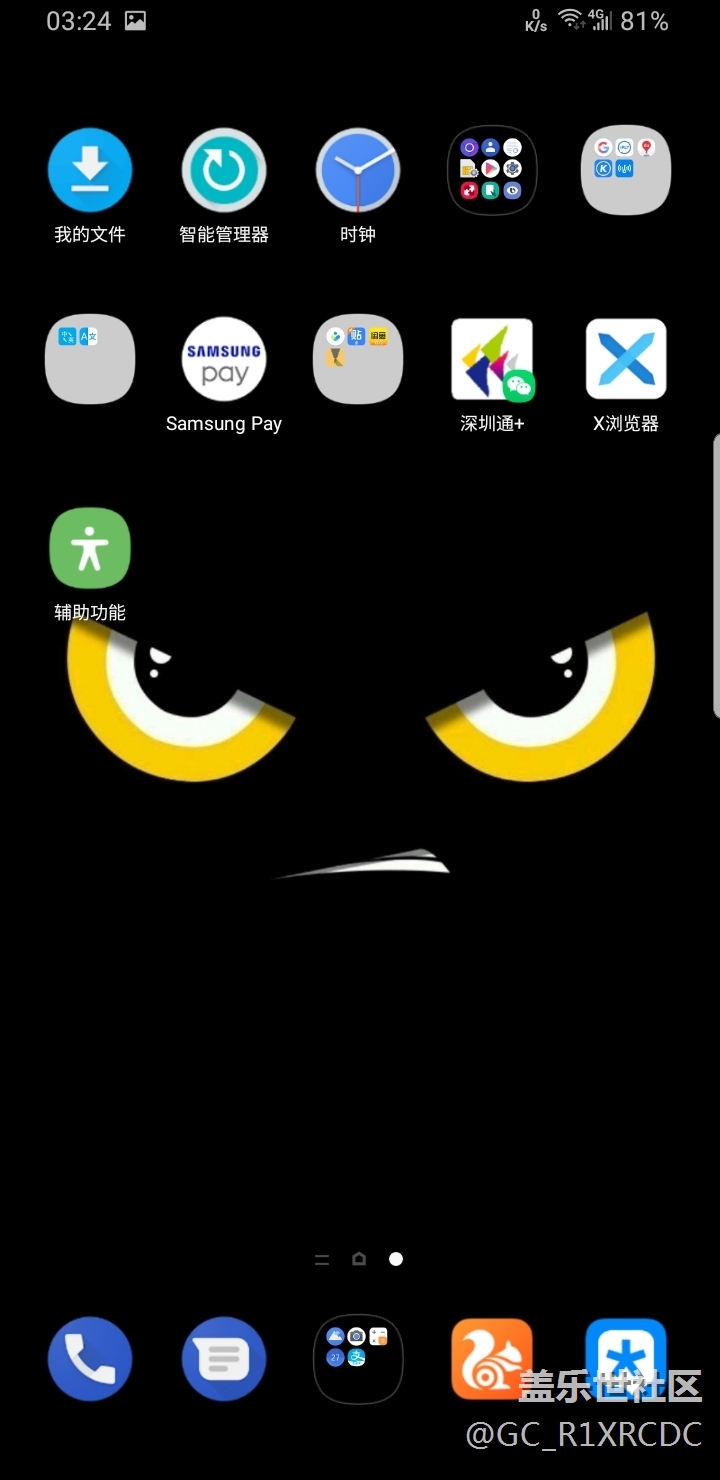
Task: Open the folder next to Samsung Pay
Action: tap(358, 360)
